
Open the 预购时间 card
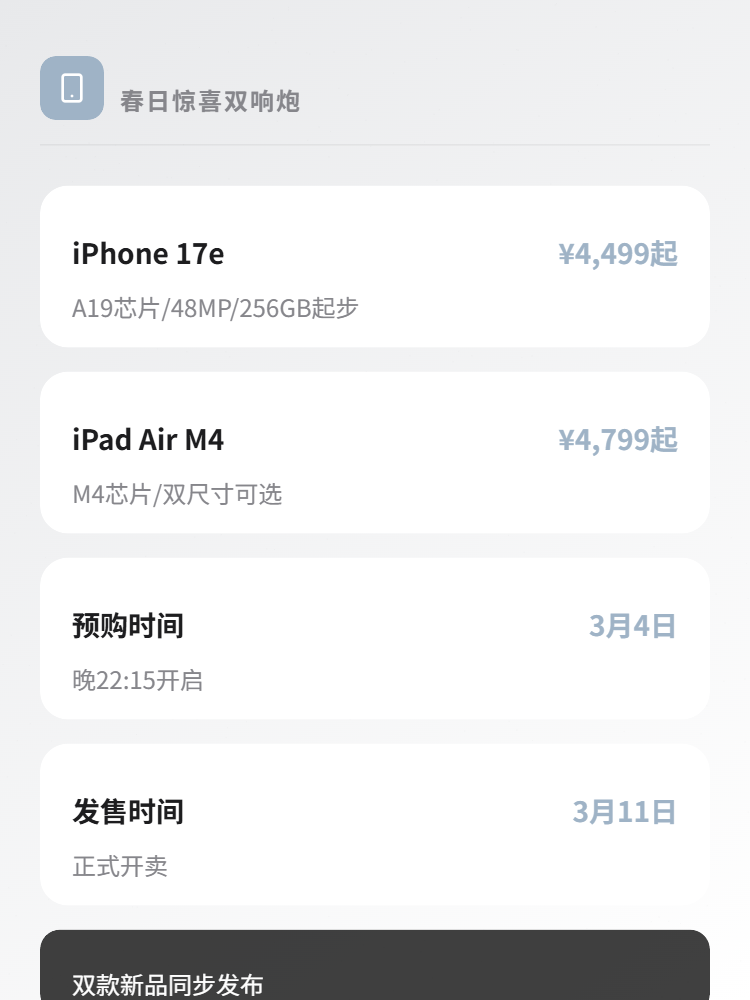click(375, 638)
